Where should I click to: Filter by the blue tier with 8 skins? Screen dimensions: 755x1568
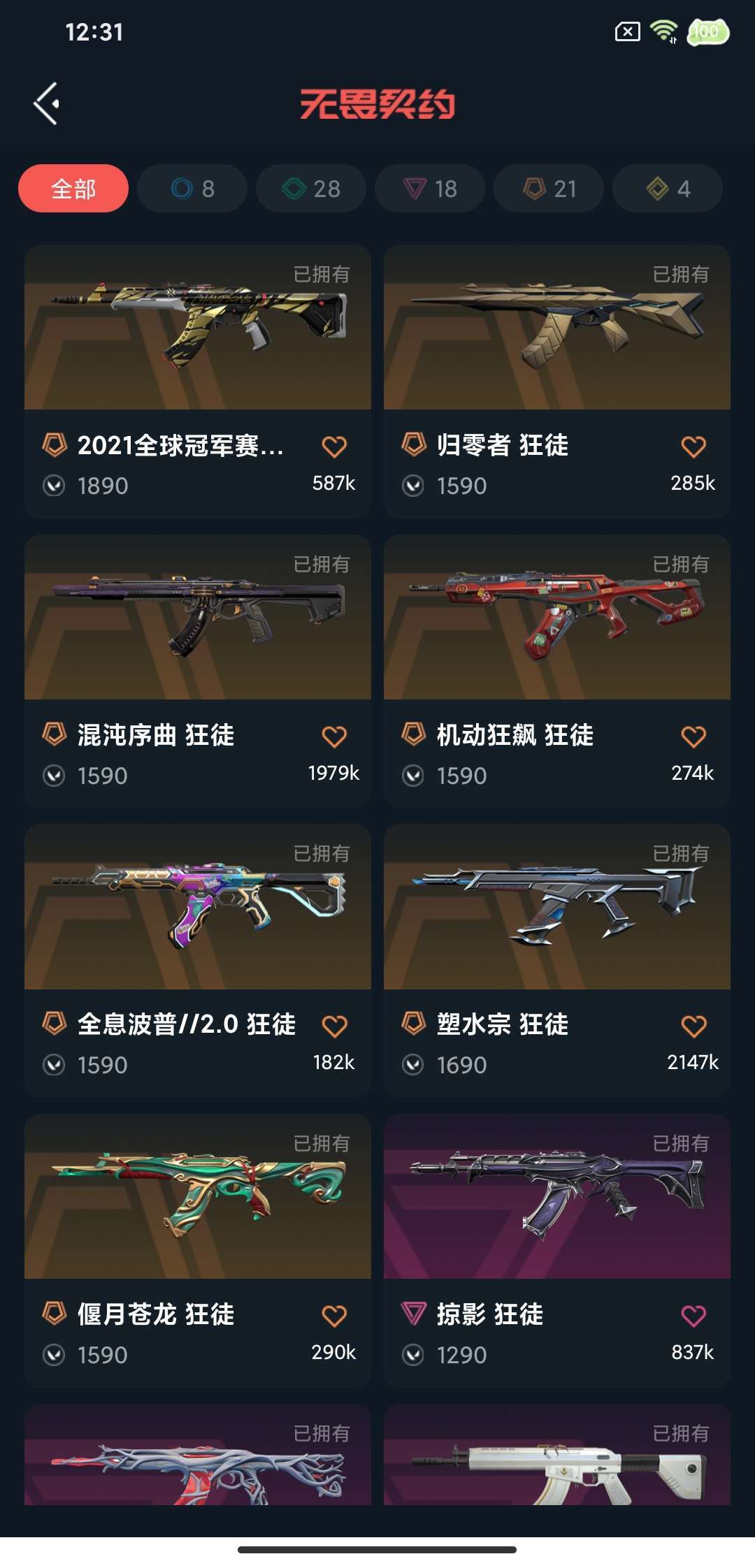point(192,189)
